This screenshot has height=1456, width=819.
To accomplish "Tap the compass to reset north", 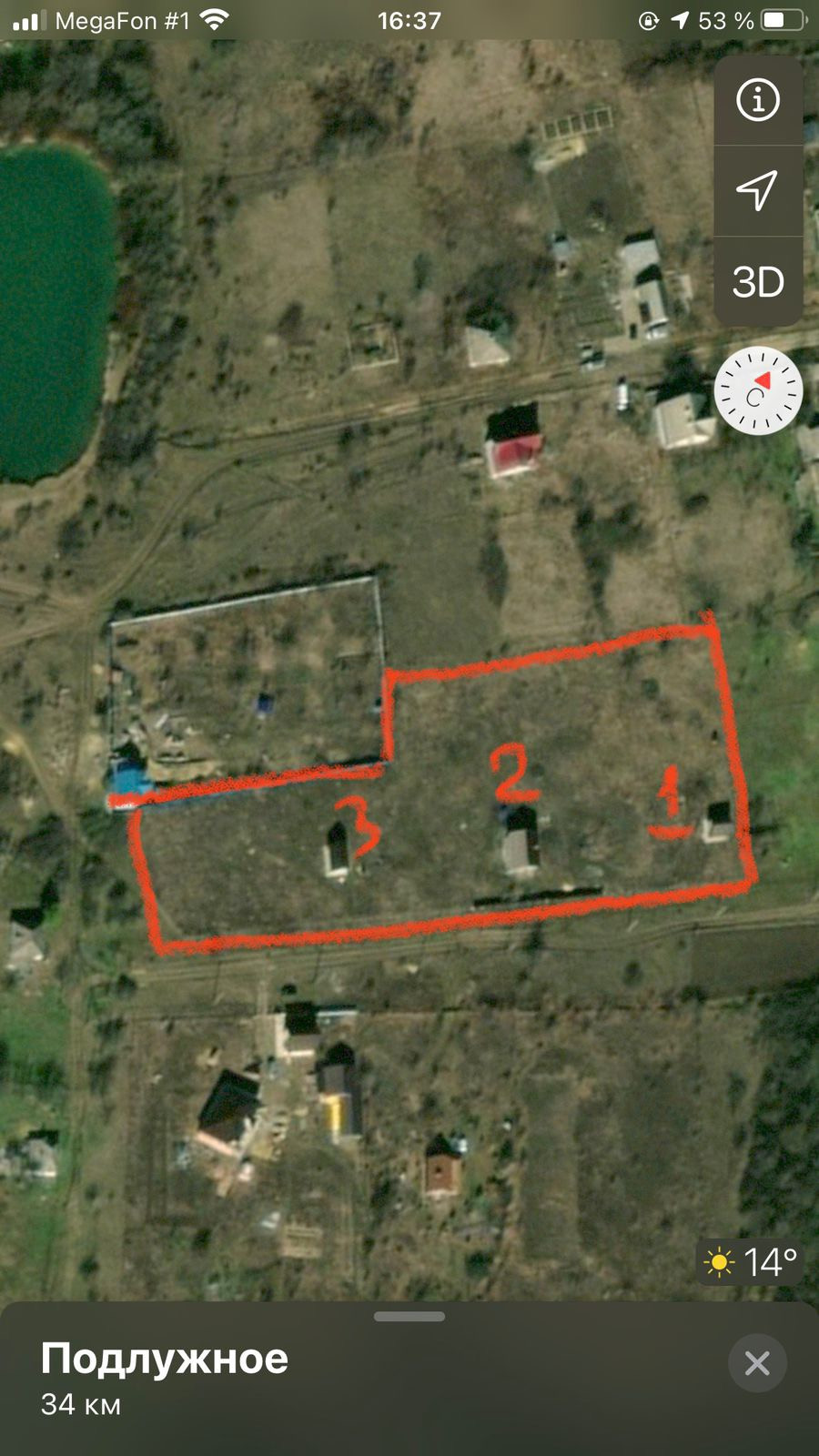I will coord(758,391).
